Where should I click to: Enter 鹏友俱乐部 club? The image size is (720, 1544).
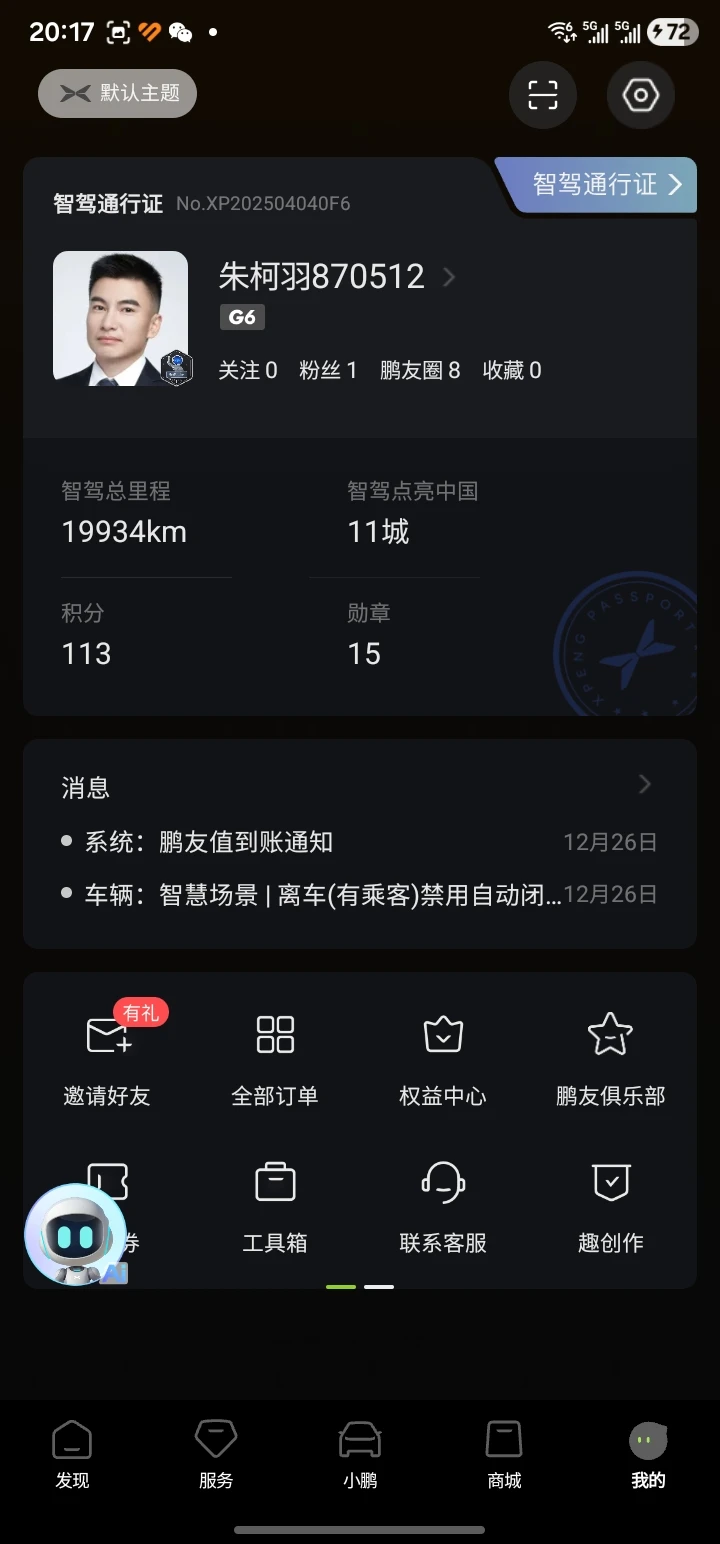pos(610,1059)
